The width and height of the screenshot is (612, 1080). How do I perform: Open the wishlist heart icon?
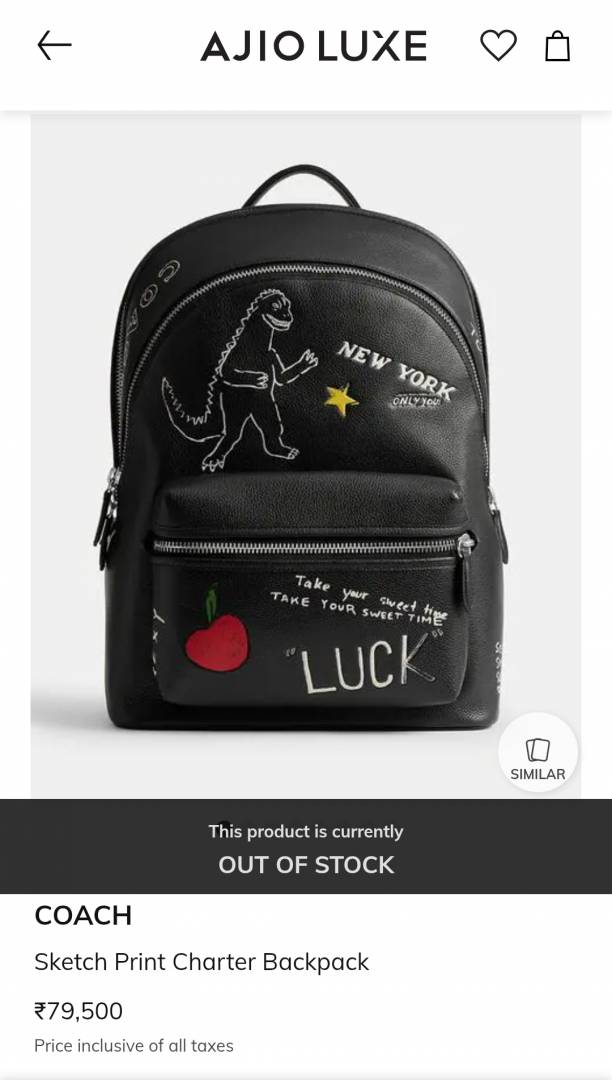pyautogui.click(x=498, y=46)
